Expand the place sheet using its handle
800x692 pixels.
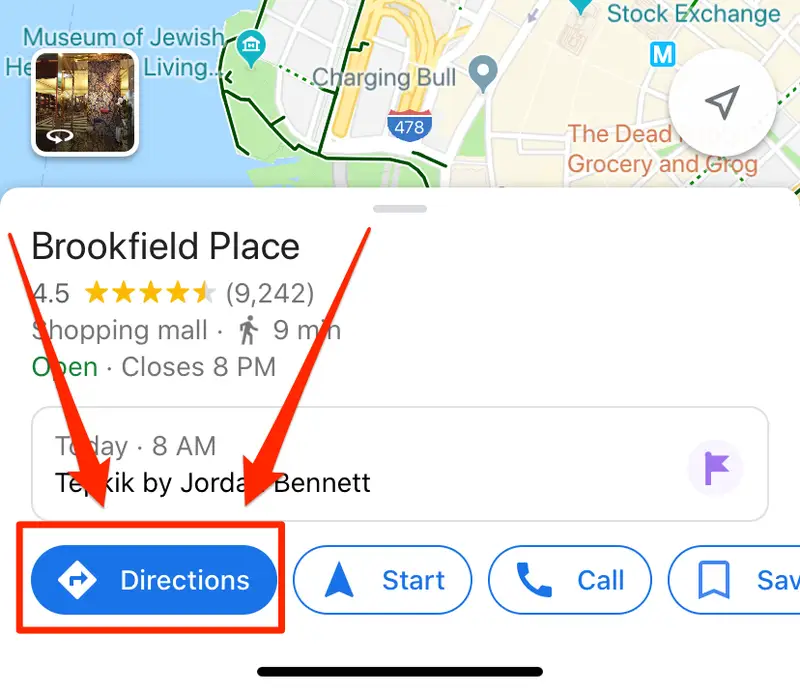tap(400, 209)
